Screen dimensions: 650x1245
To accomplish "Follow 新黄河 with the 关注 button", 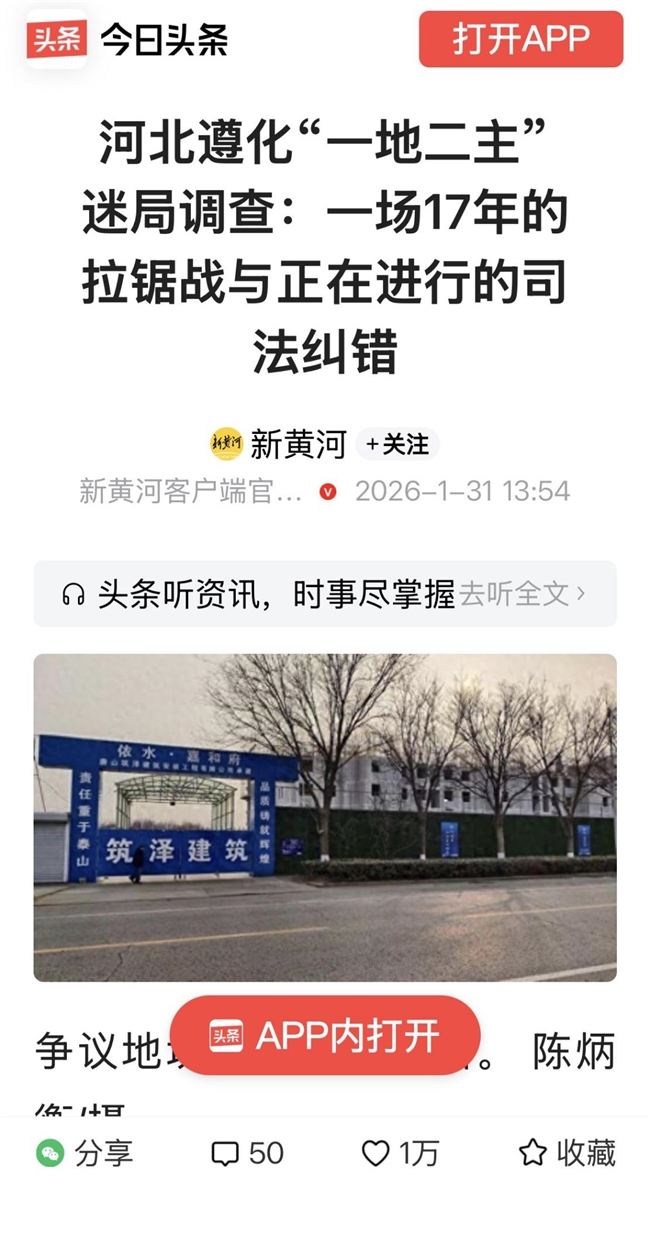I will (397, 444).
